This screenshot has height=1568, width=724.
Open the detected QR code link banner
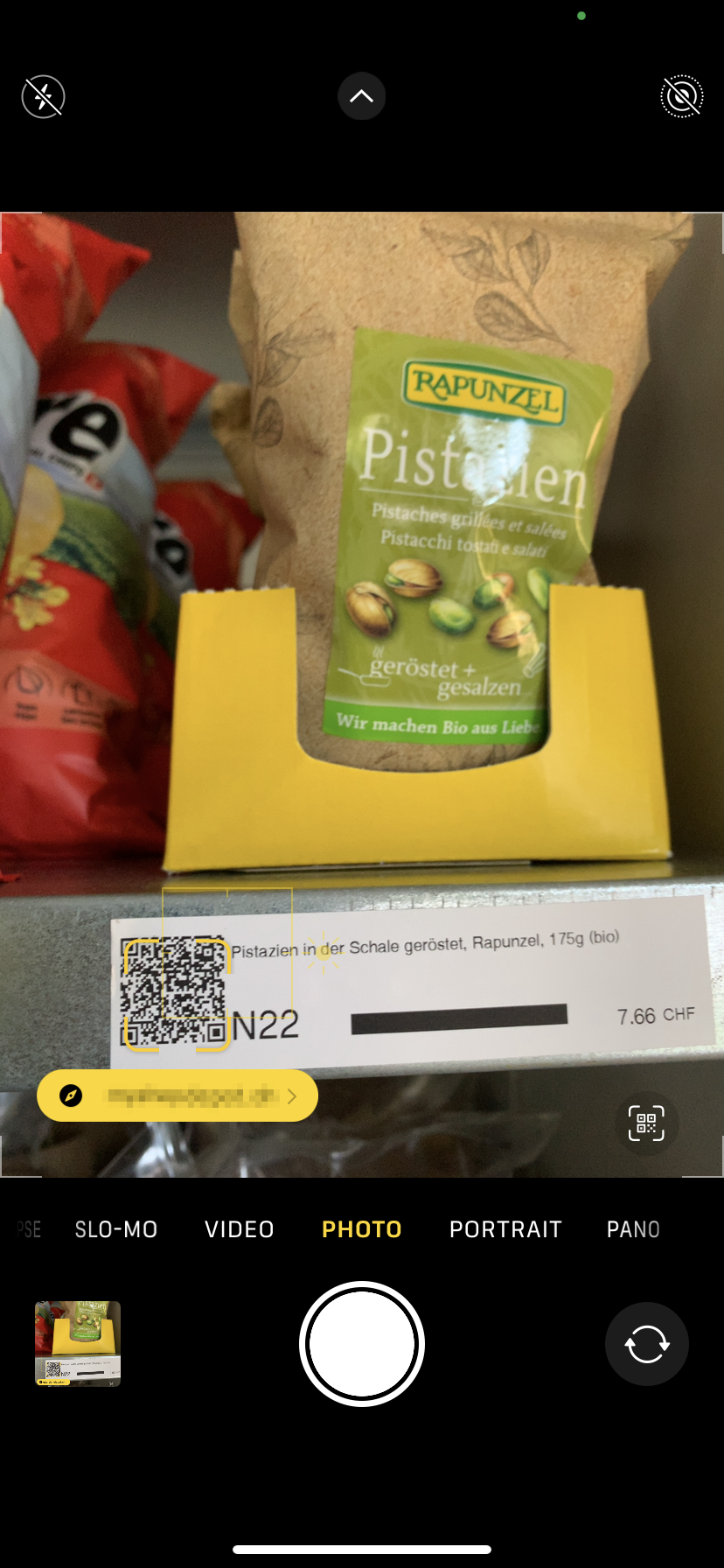point(178,1095)
